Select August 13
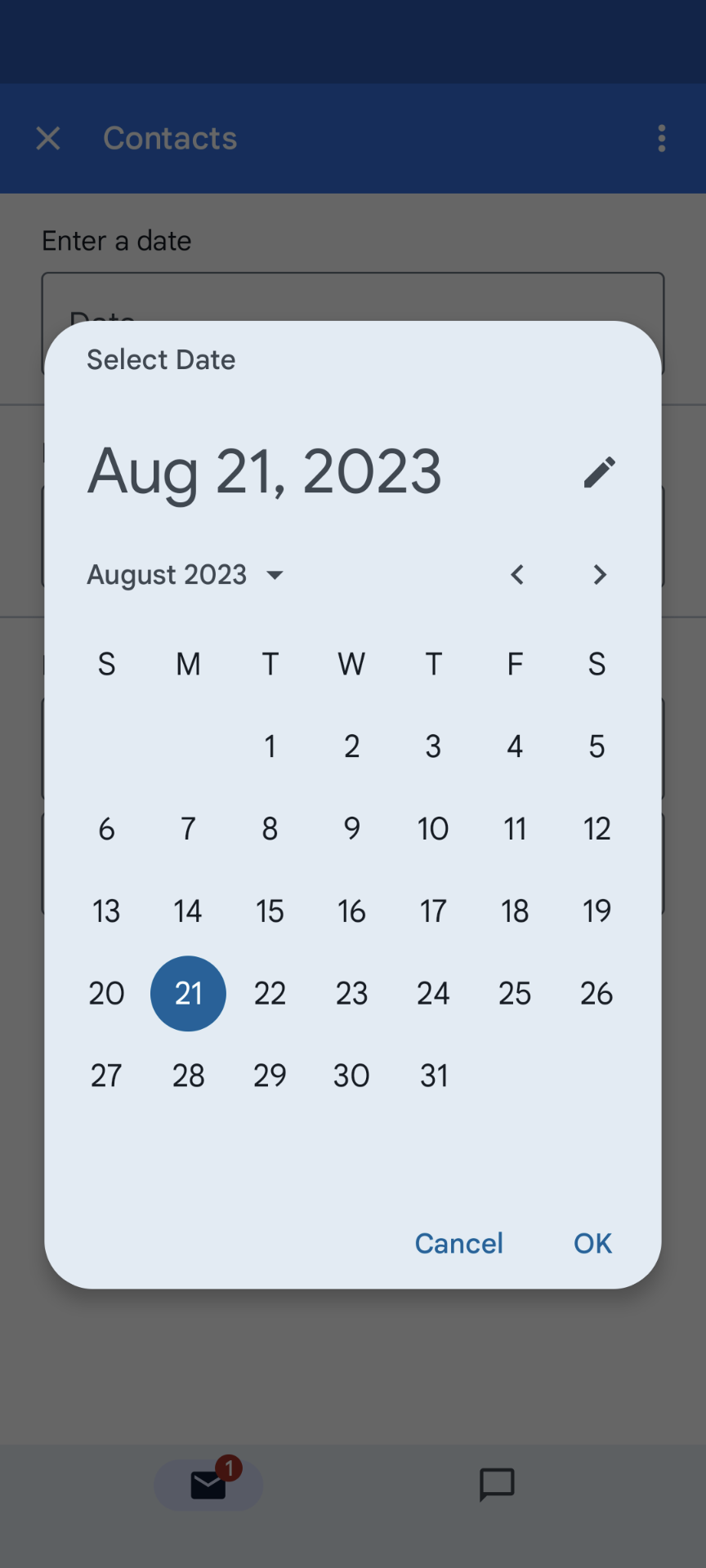Image resolution: width=706 pixels, height=1568 pixels. pyautogui.click(x=106, y=911)
